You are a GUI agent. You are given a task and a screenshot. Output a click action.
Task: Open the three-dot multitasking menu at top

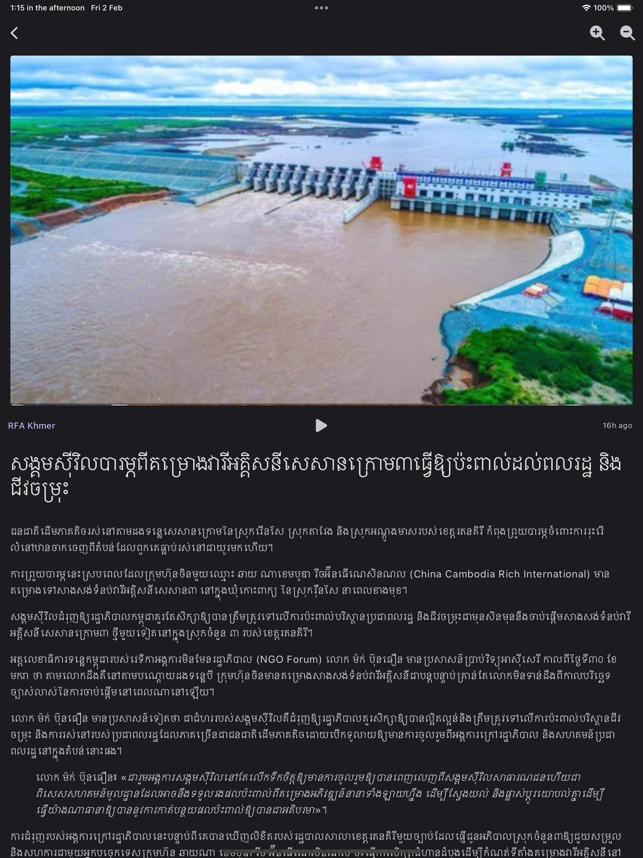point(321,8)
